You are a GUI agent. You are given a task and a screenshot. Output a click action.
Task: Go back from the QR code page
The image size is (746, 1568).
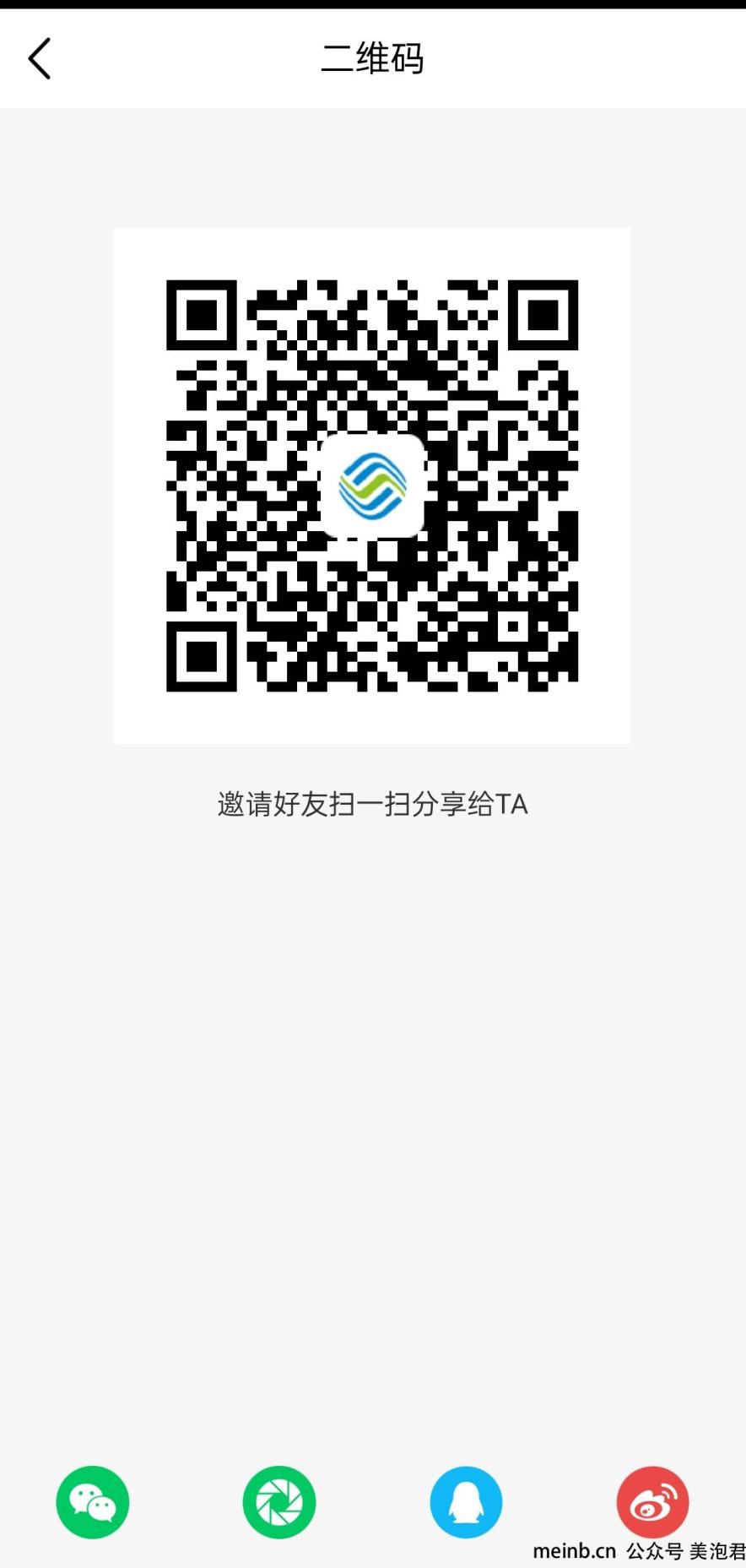click(40, 58)
